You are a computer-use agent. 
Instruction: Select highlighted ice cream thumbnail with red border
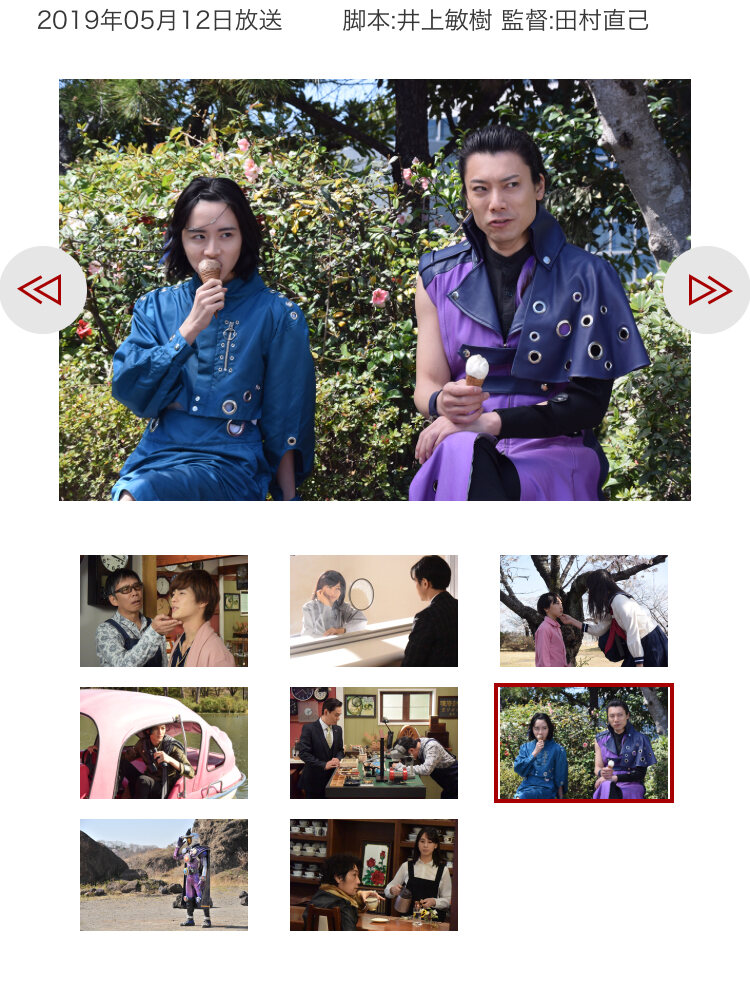pos(584,743)
